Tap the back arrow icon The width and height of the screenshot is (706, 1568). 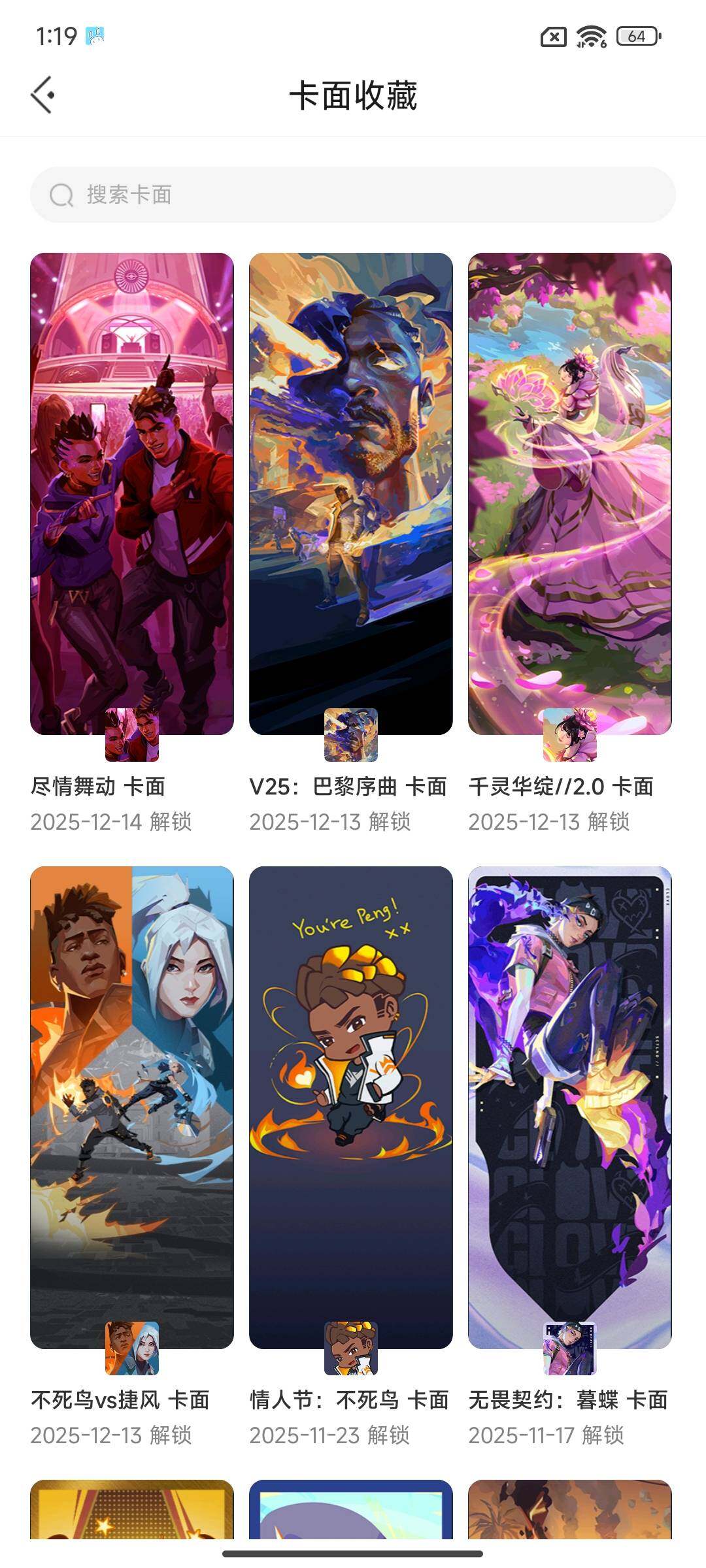pyautogui.click(x=43, y=93)
